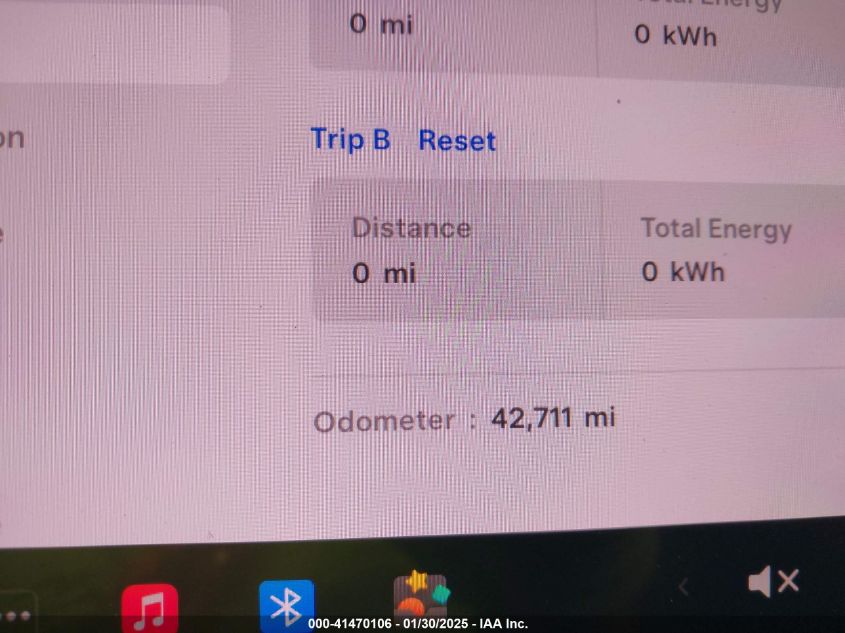Open the three-dot app launcher
Image resolution: width=845 pixels, height=633 pixels.
click(x=17, y=613)
